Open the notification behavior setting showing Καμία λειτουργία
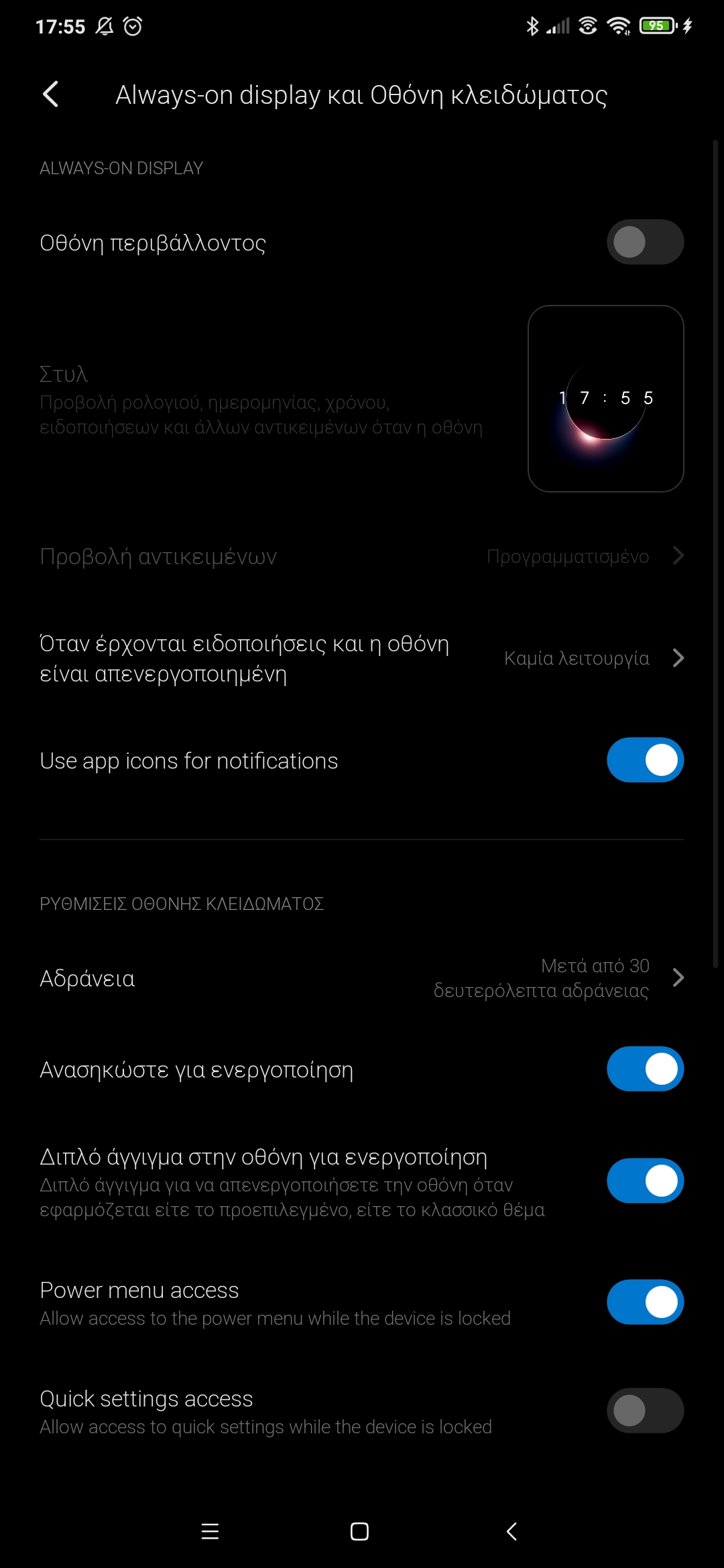The image size is (724, 1568). [x=362, y=658]
